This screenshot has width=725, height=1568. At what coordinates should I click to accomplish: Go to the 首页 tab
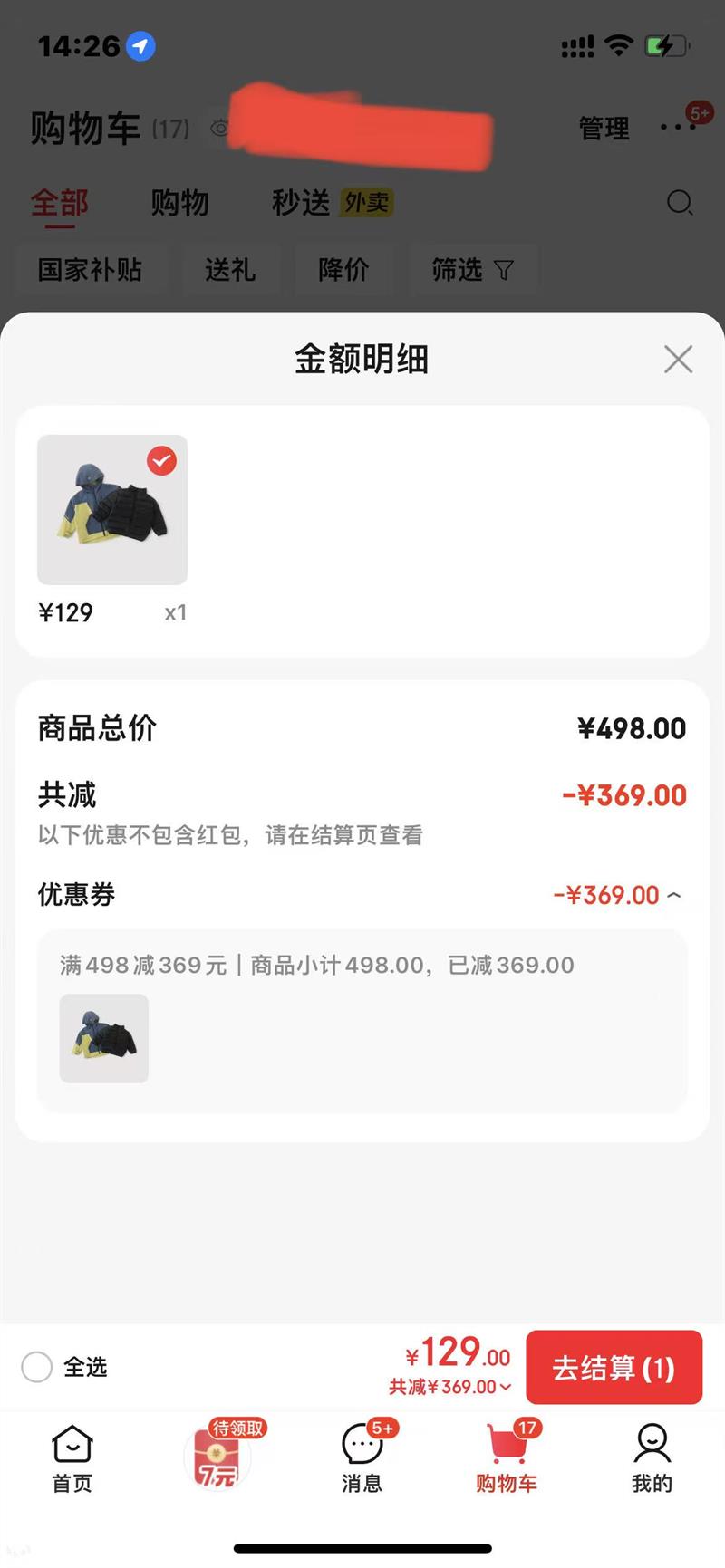(x=72, y=1457)
